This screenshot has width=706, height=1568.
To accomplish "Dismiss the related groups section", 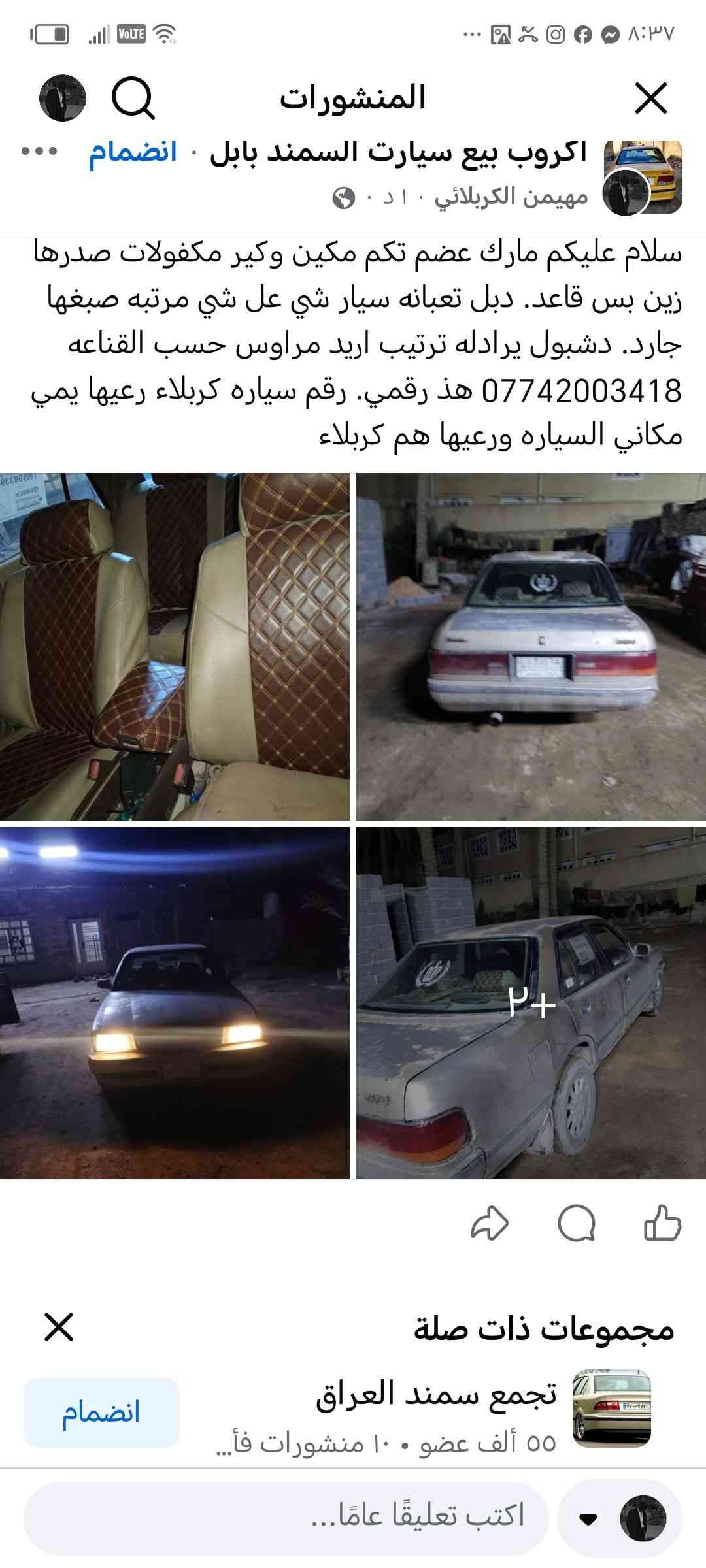I will [x=59, y=1328].
